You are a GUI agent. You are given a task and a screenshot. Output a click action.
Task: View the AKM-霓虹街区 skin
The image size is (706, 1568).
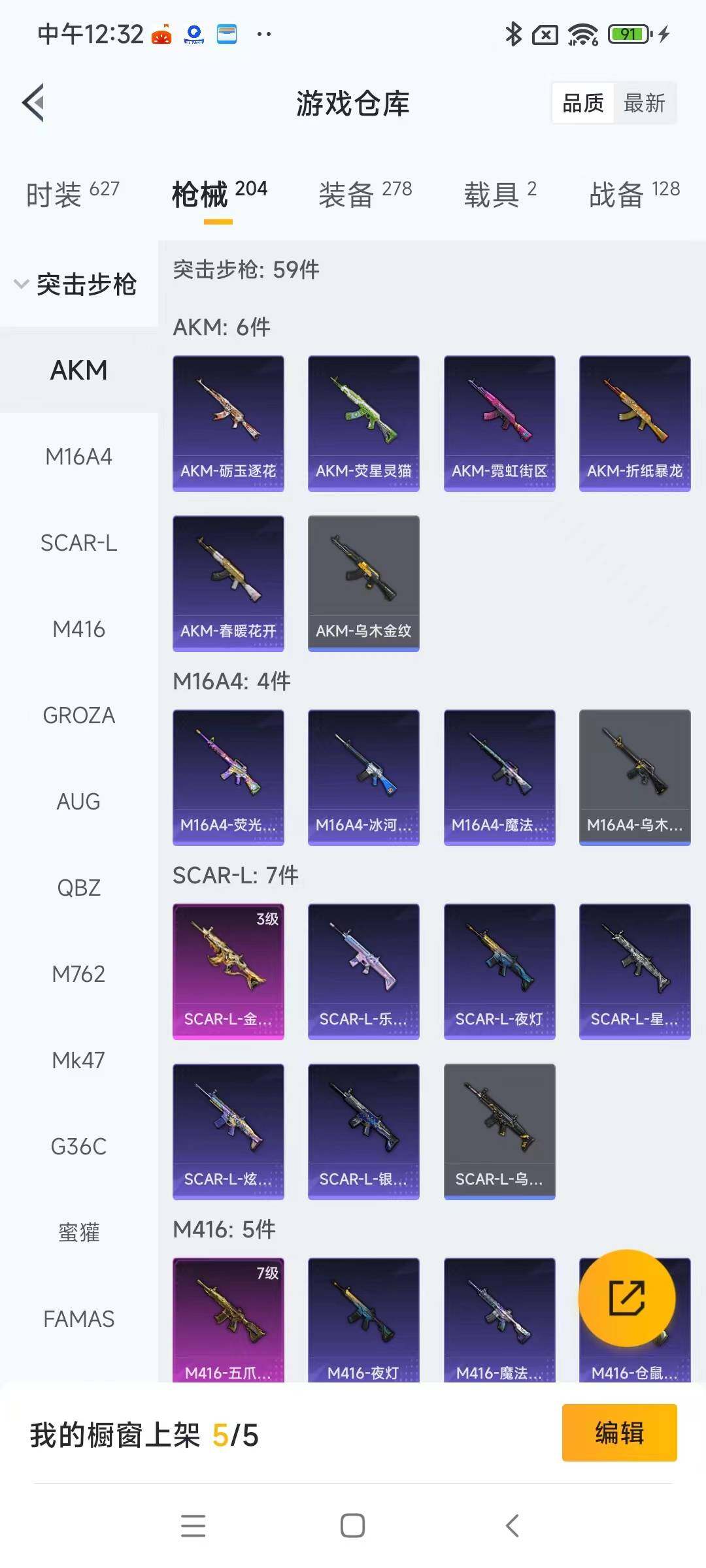point(499,423)
